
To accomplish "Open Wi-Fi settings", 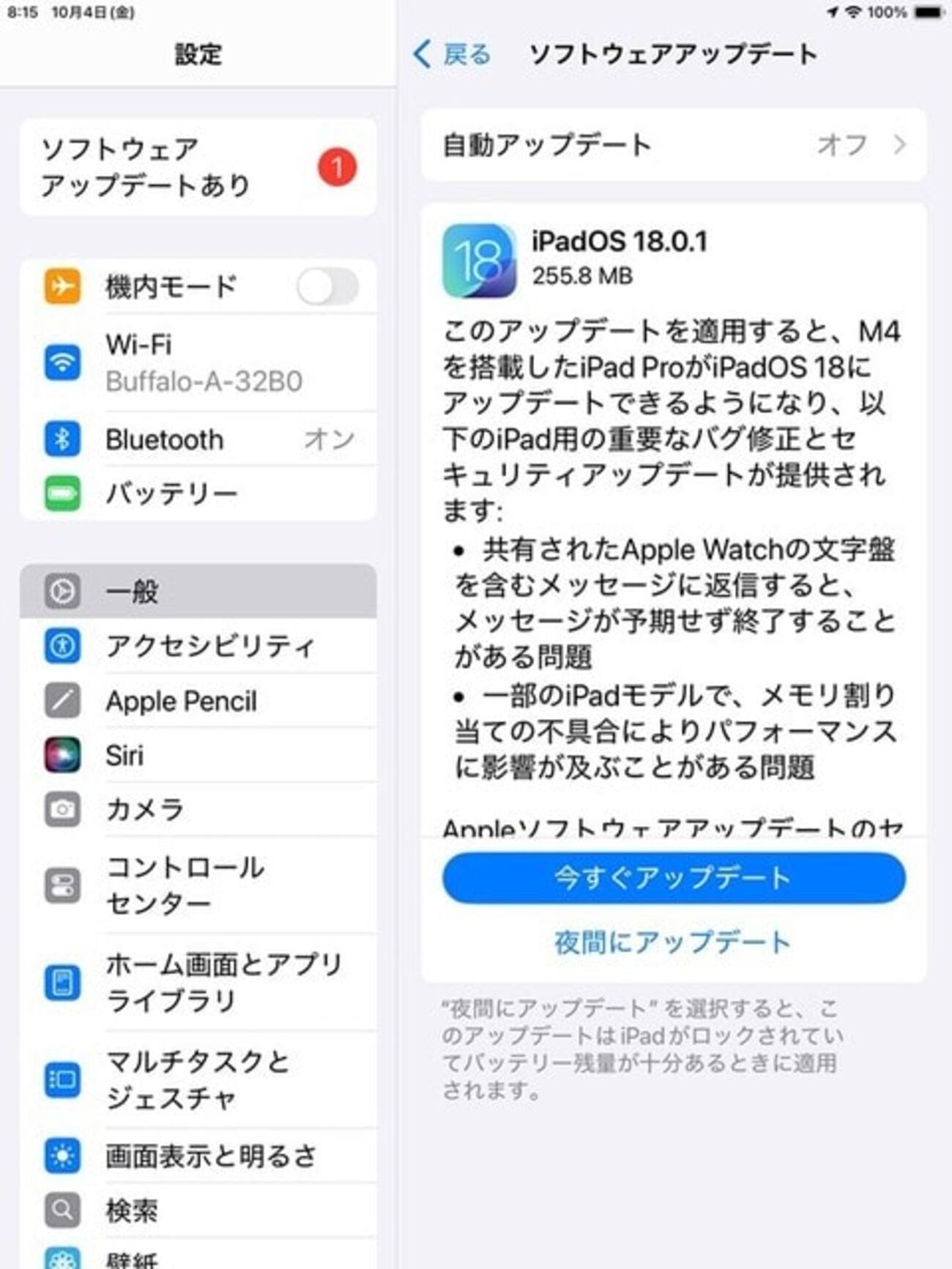I will point(198,362).
